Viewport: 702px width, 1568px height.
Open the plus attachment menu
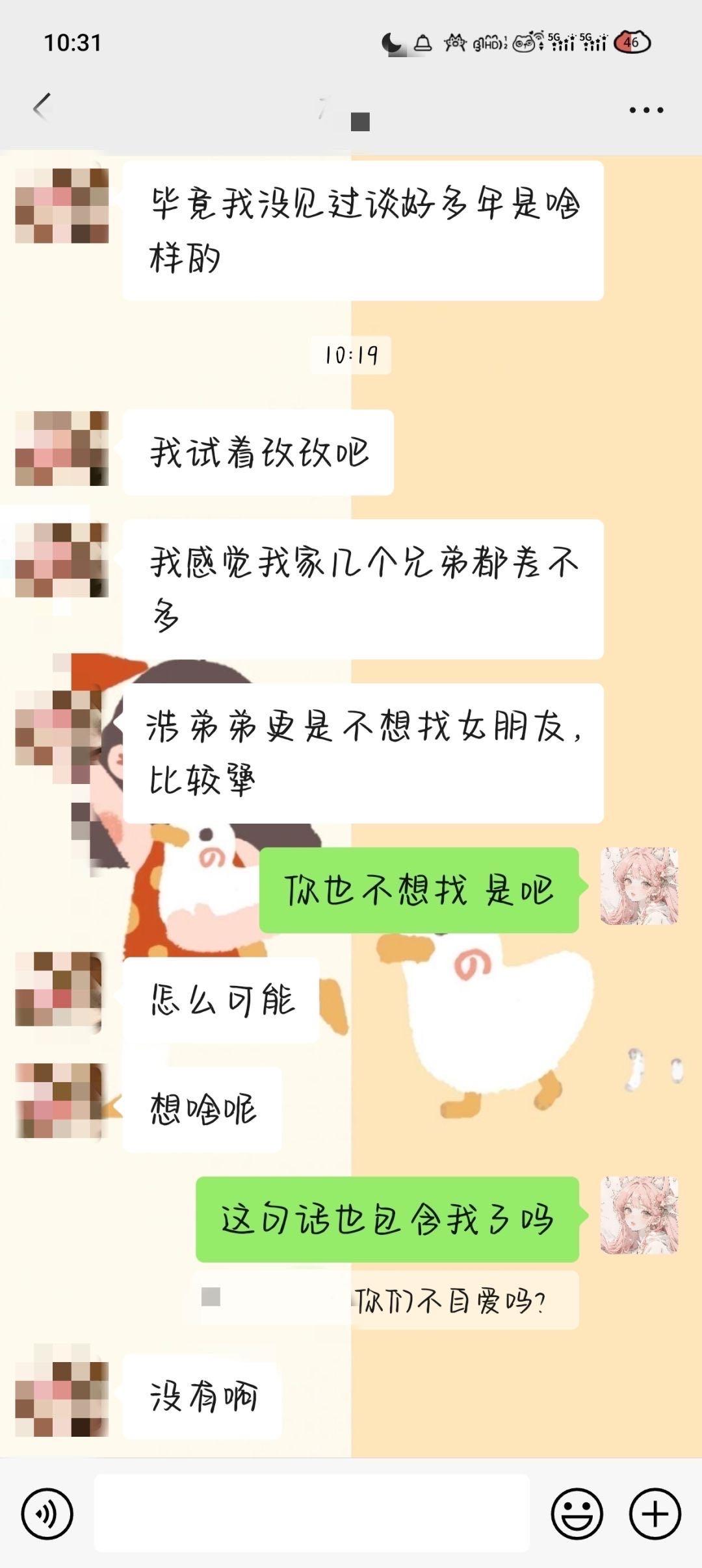tap(655, 1513)
